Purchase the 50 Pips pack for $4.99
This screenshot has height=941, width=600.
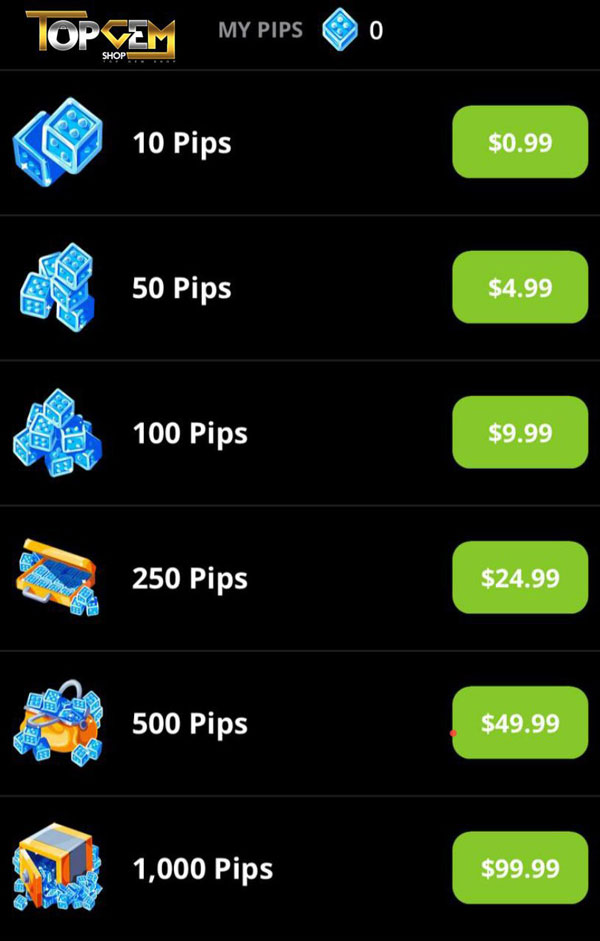point(520,287)
